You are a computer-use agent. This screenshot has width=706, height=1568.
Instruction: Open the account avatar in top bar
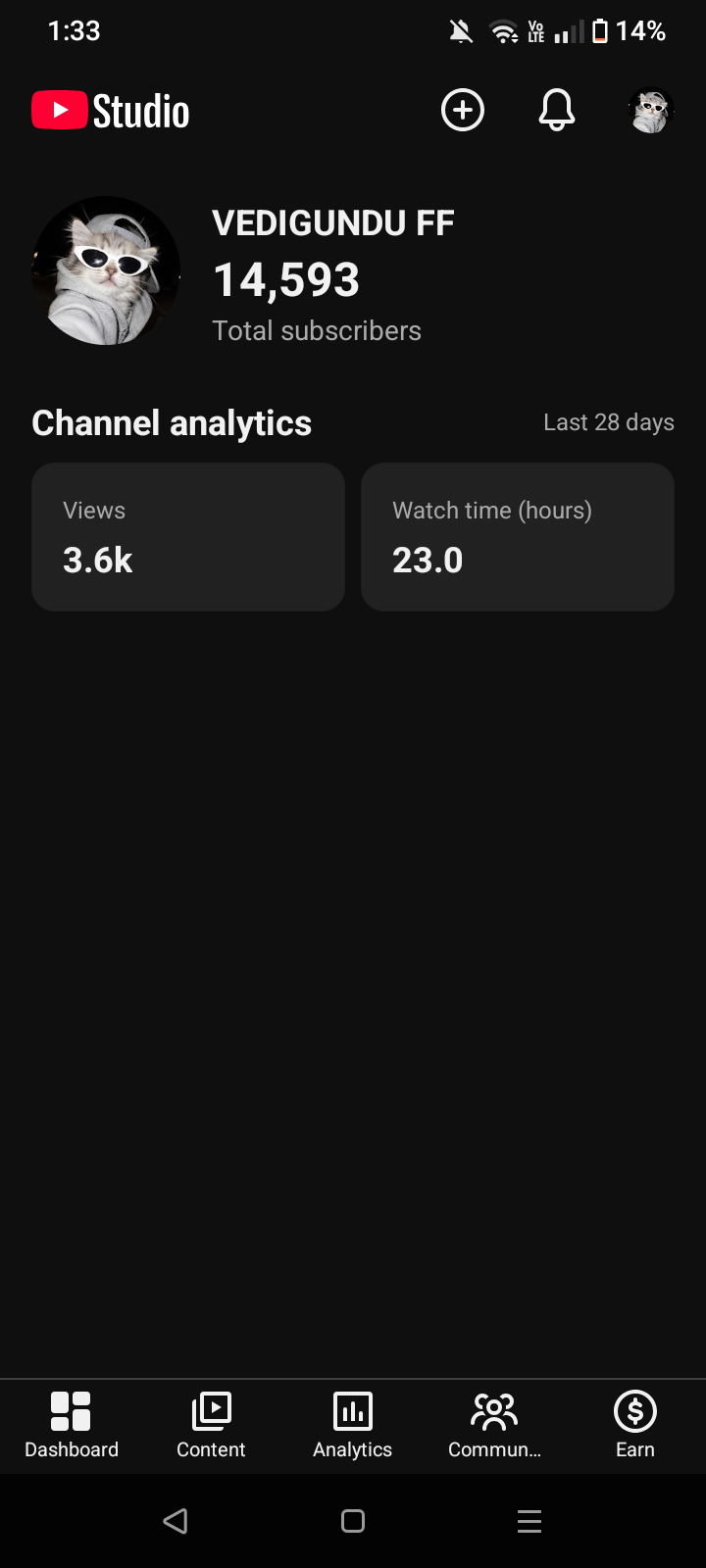click(650, 110)
